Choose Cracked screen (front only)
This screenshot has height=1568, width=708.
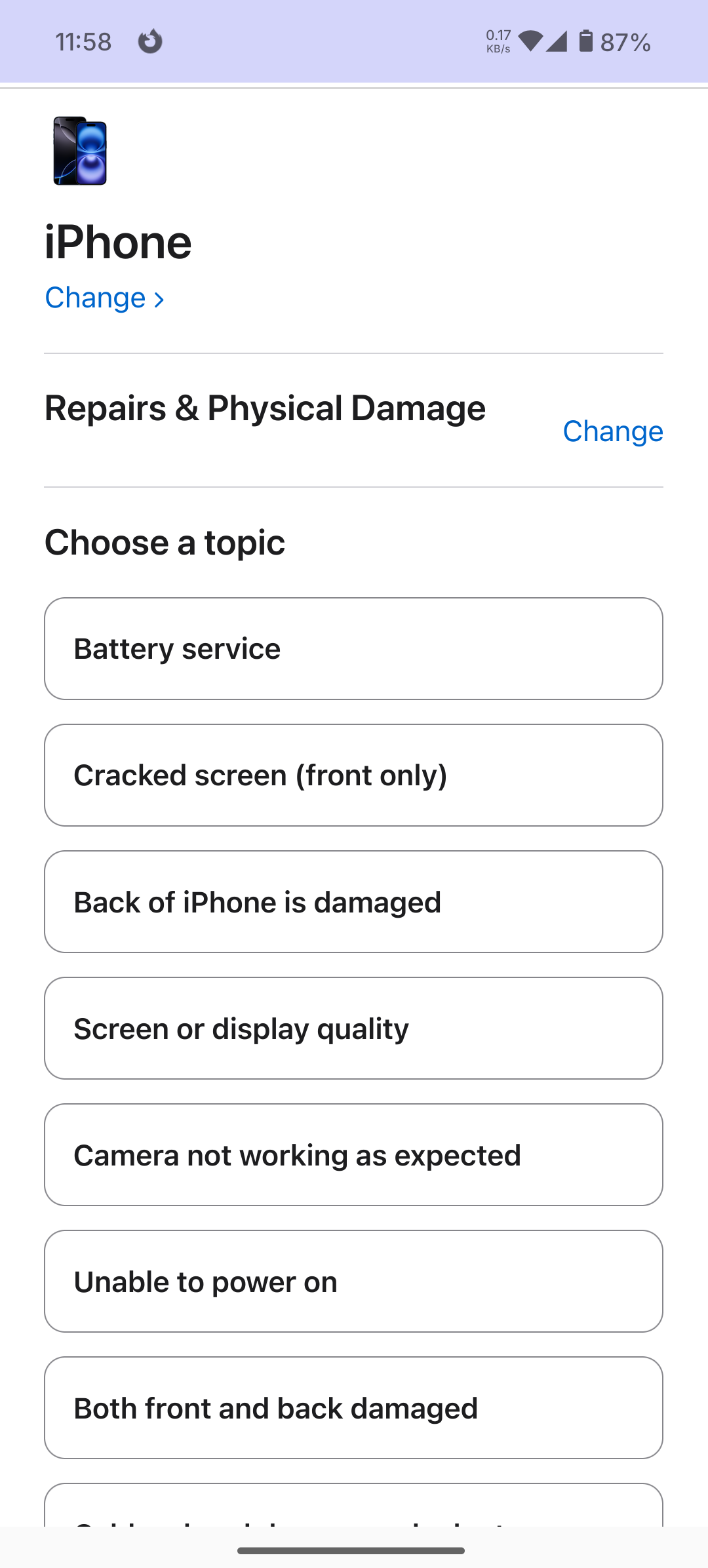coord(353,775)
